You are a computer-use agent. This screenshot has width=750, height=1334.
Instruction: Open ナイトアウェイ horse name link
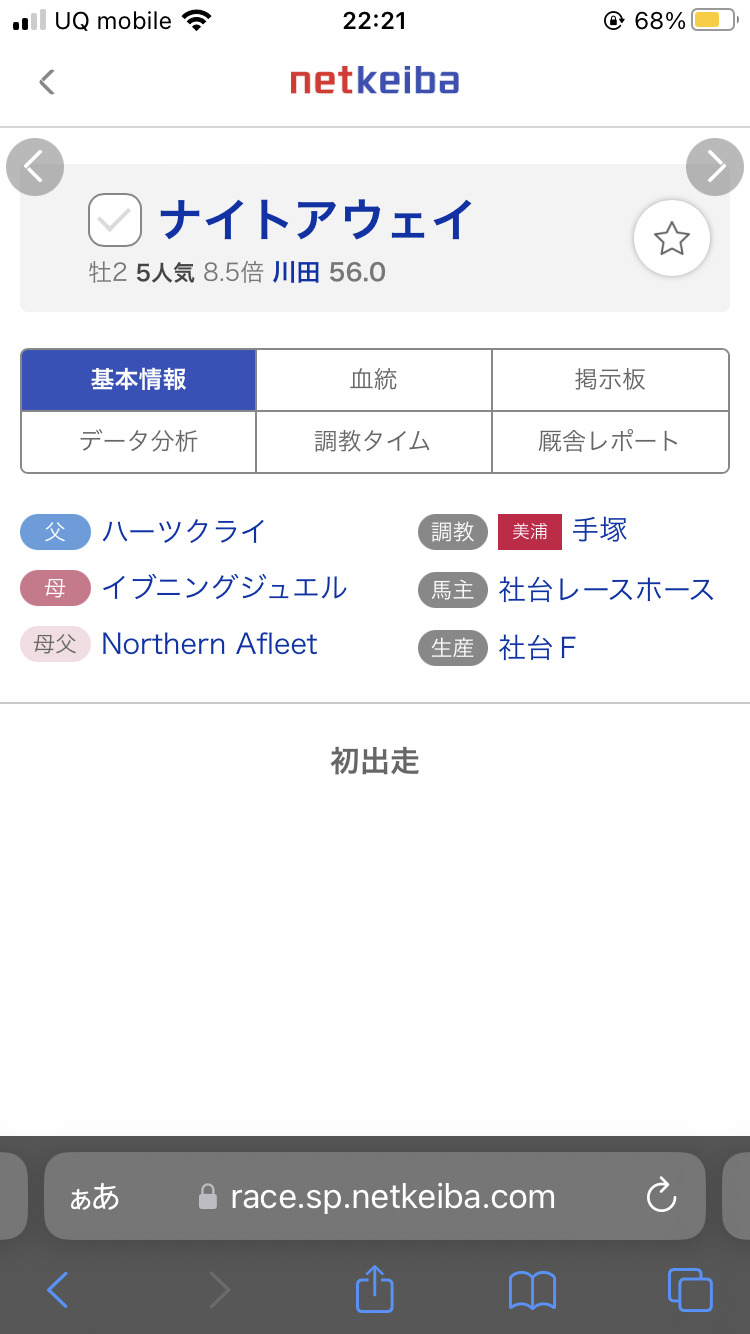coord(316,220)
